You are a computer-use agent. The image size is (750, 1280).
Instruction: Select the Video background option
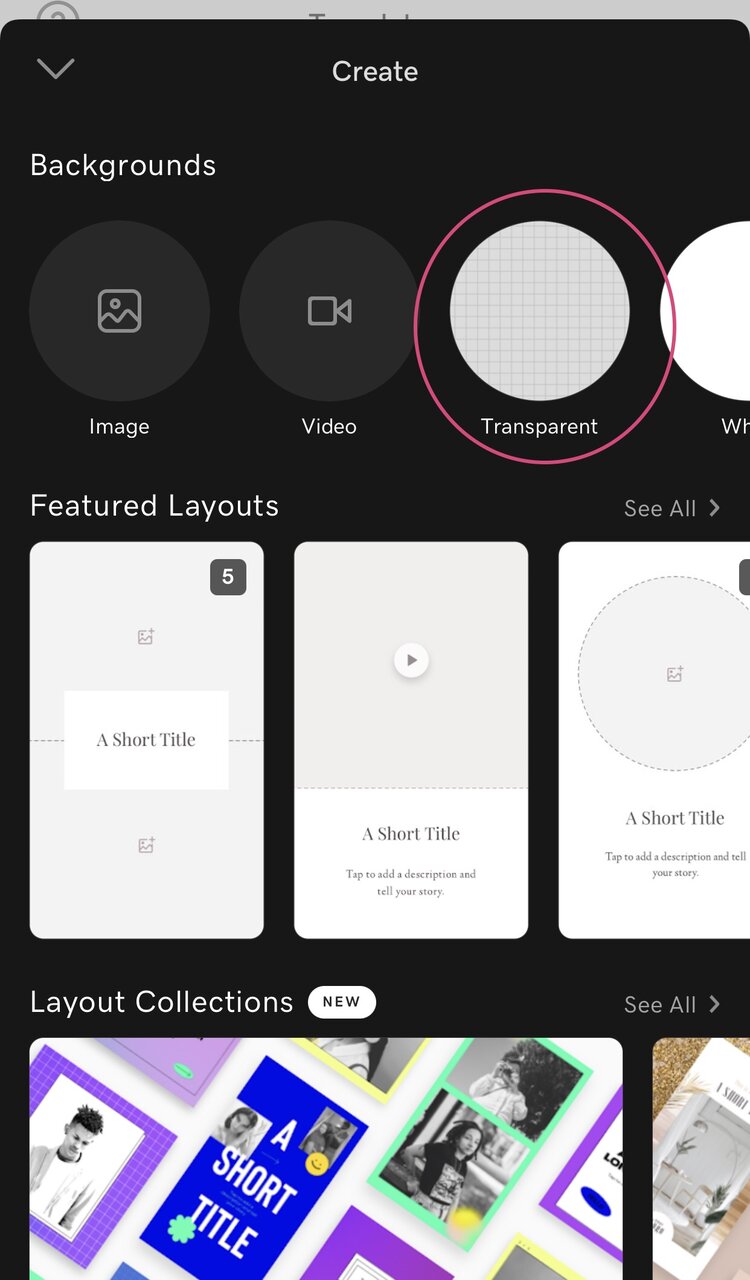(329, 311)
